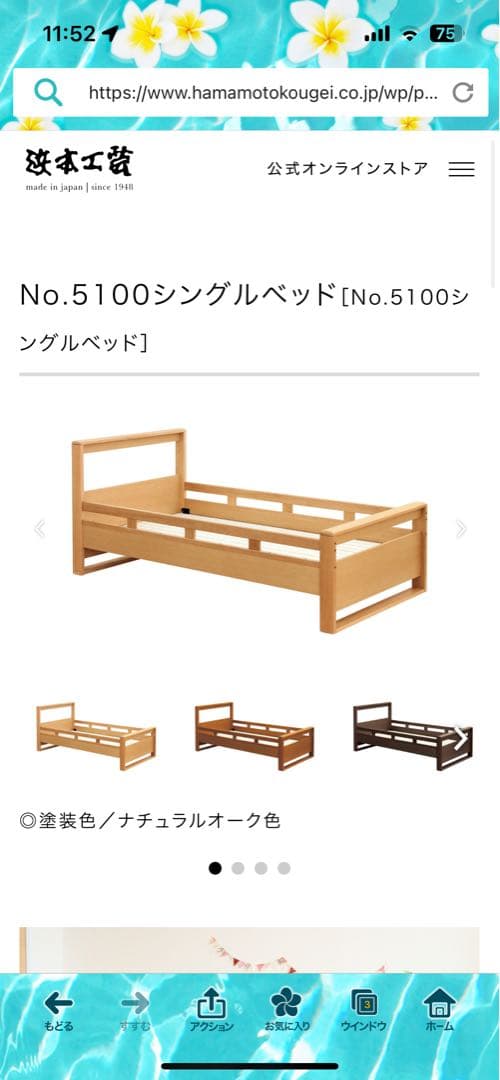
Task: Open the ウインドウ tabs view
Action: tap(363, 1011)
